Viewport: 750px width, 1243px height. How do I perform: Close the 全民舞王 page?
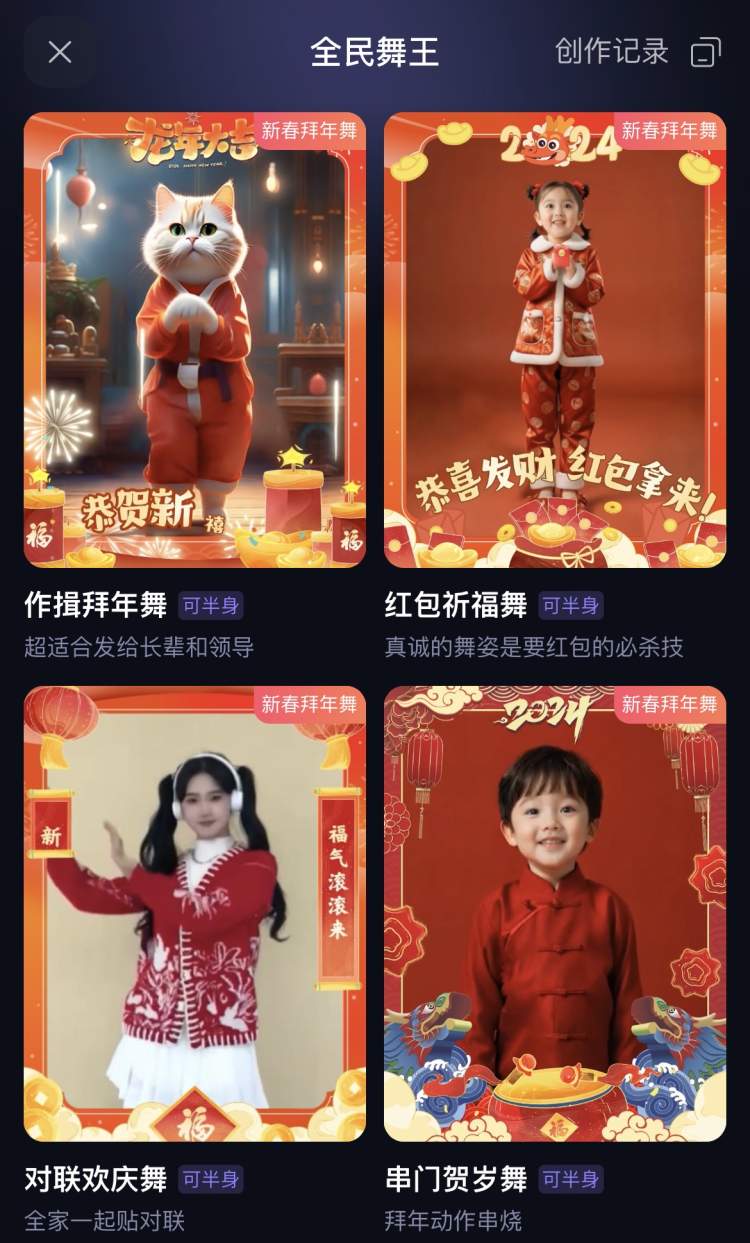point(60,52)
